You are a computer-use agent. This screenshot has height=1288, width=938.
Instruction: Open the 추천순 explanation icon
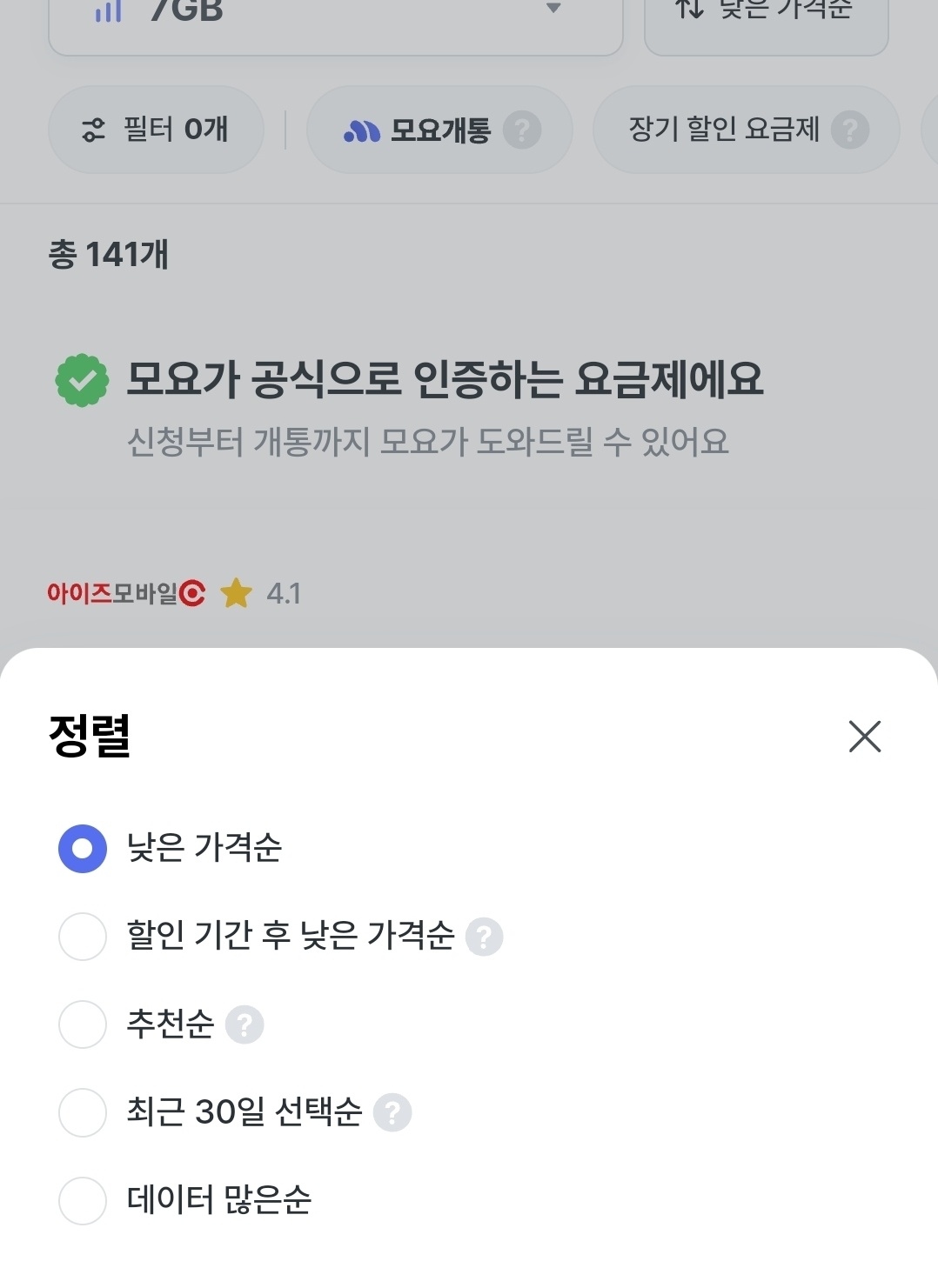pos(245,1024)
